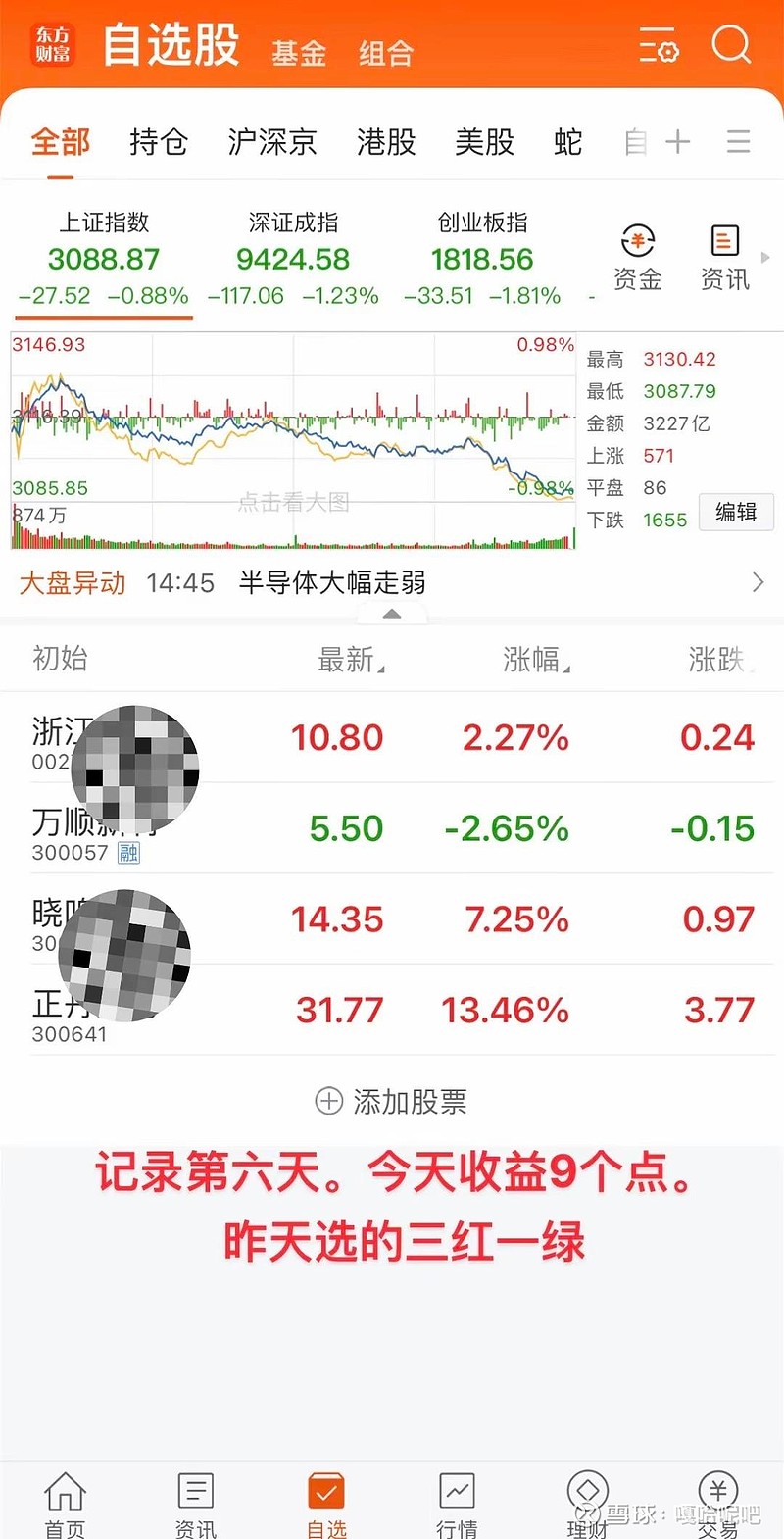Add a new group with plus icon
784x1539 pixels.
coord(677,142)
